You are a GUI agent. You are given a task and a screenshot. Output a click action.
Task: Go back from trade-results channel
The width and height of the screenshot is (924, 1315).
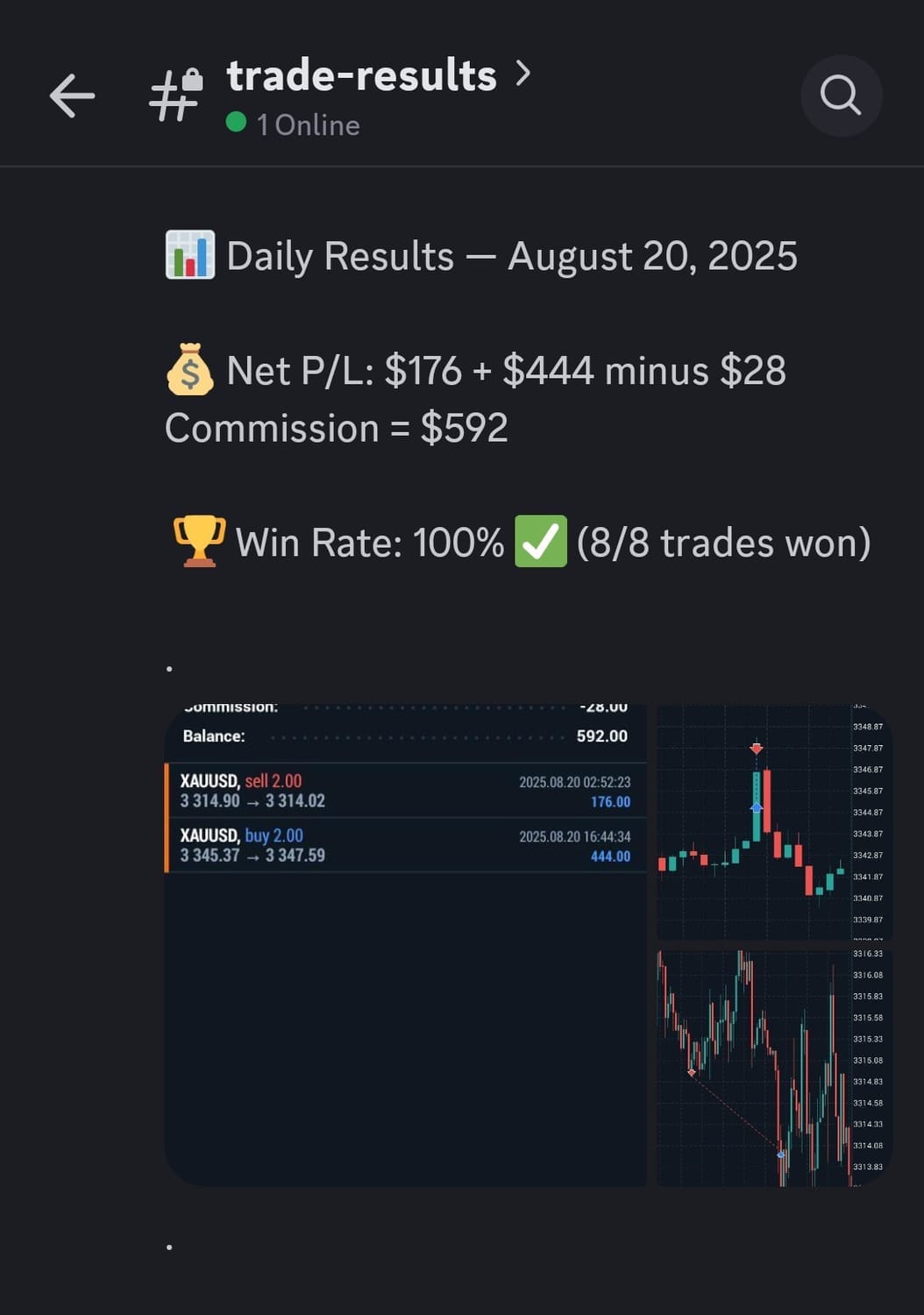click(x=72, y=96)
